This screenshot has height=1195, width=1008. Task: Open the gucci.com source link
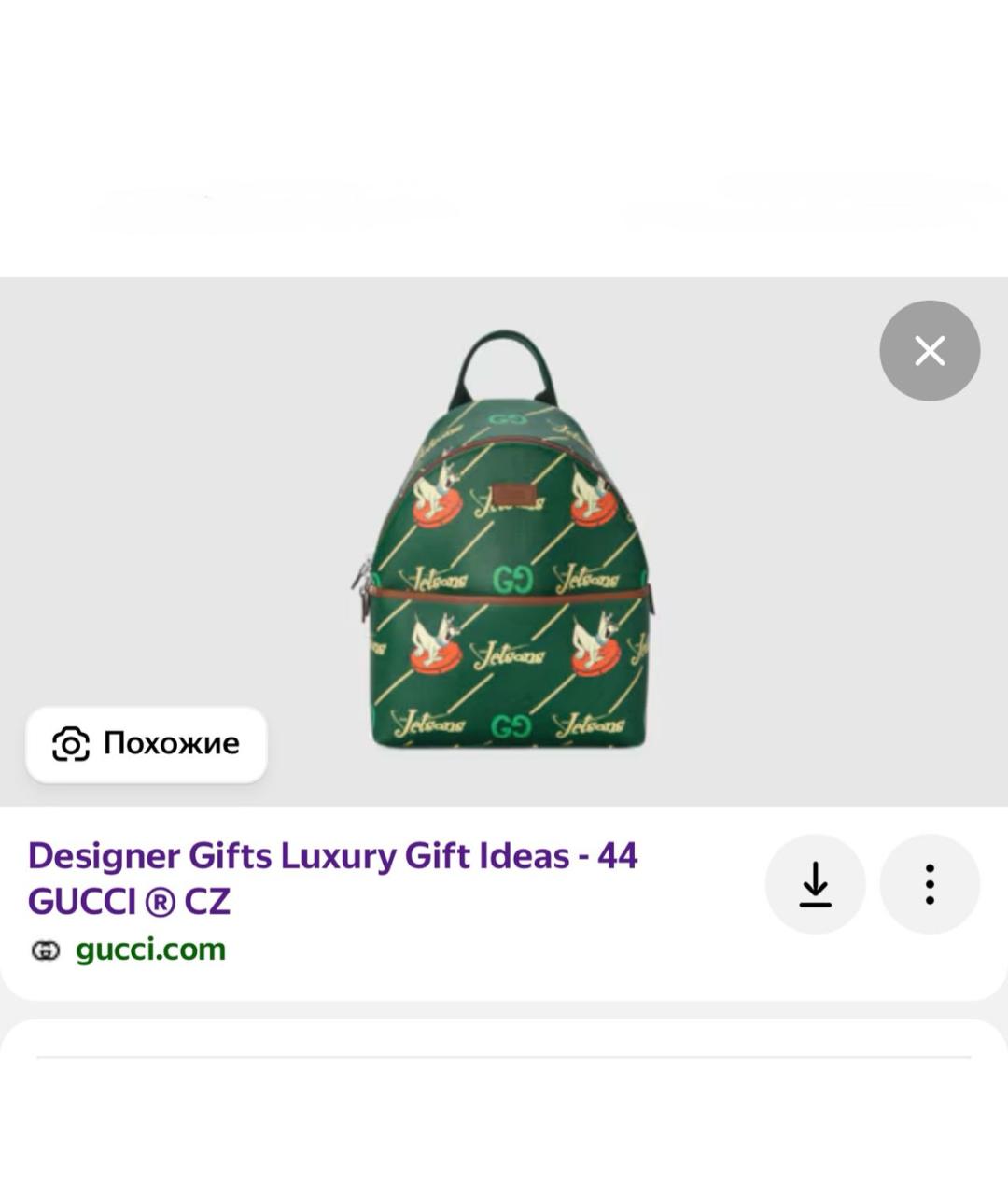(150, 949)
